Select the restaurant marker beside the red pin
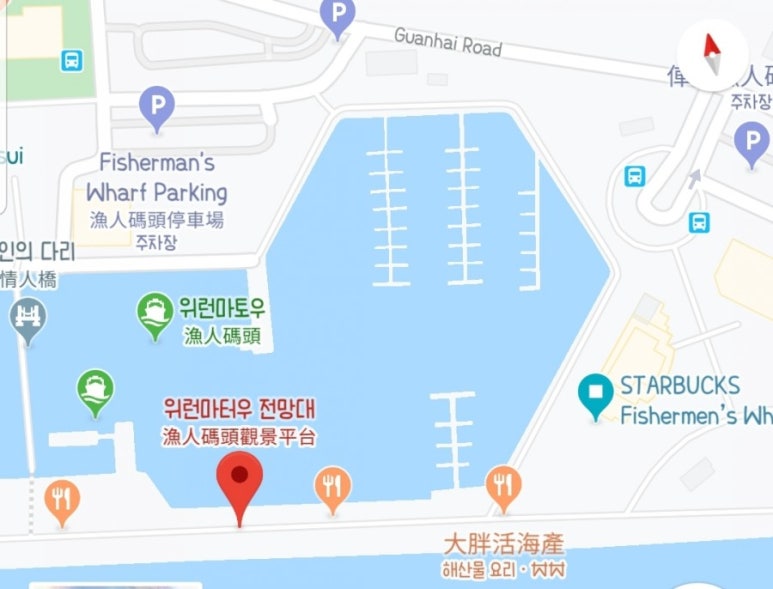773x589 pixels. pyautogui.click(x=332, y=486)
